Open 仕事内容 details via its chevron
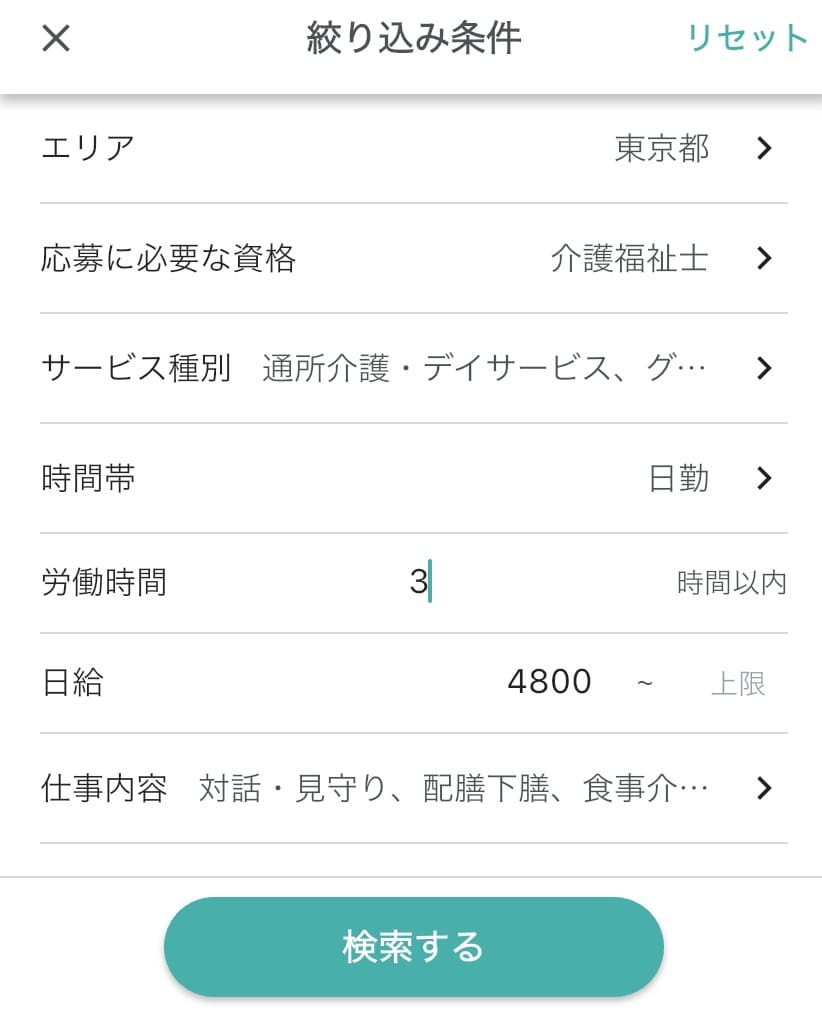 tap(763, 788)
